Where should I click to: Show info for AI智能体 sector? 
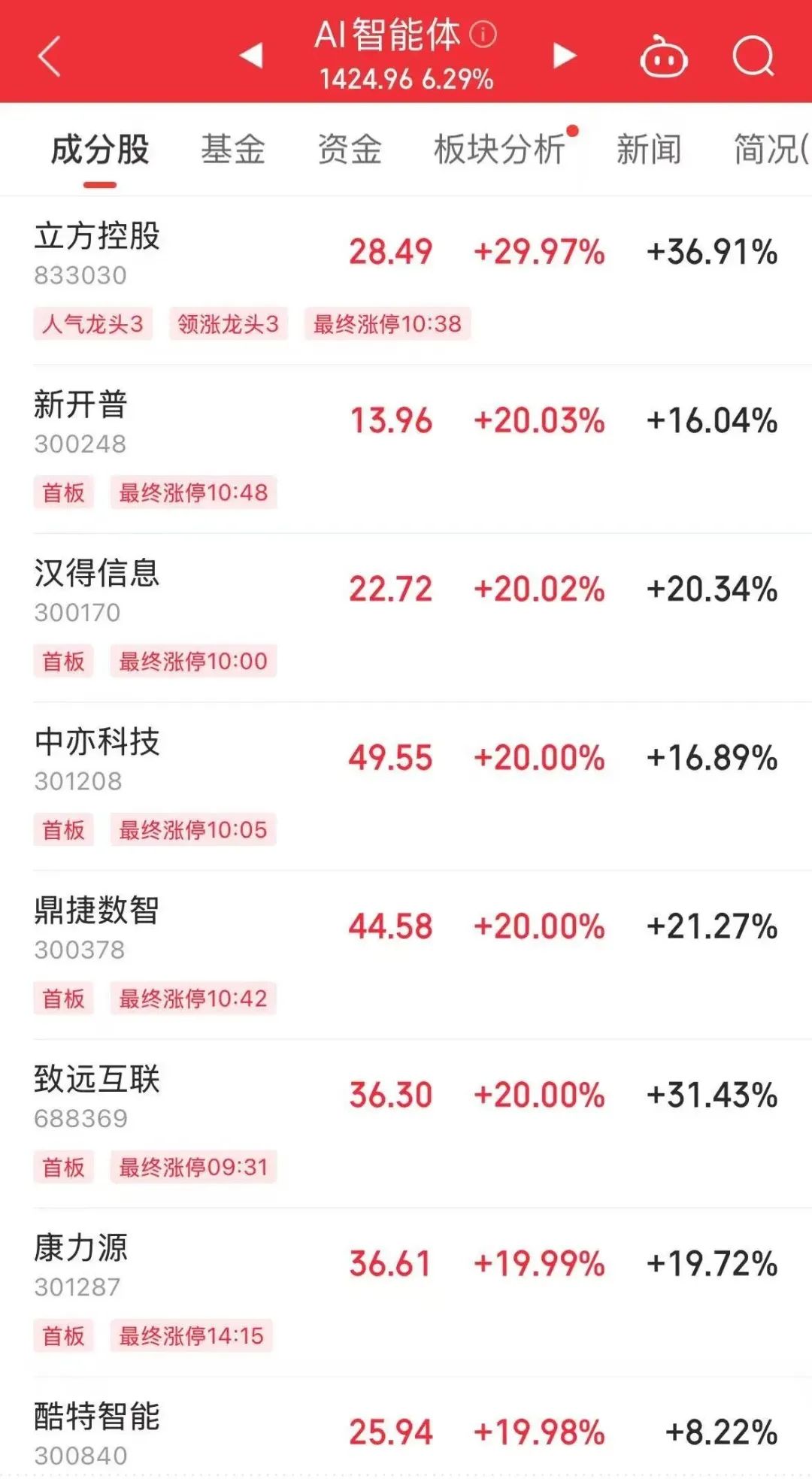coord(483,35)
